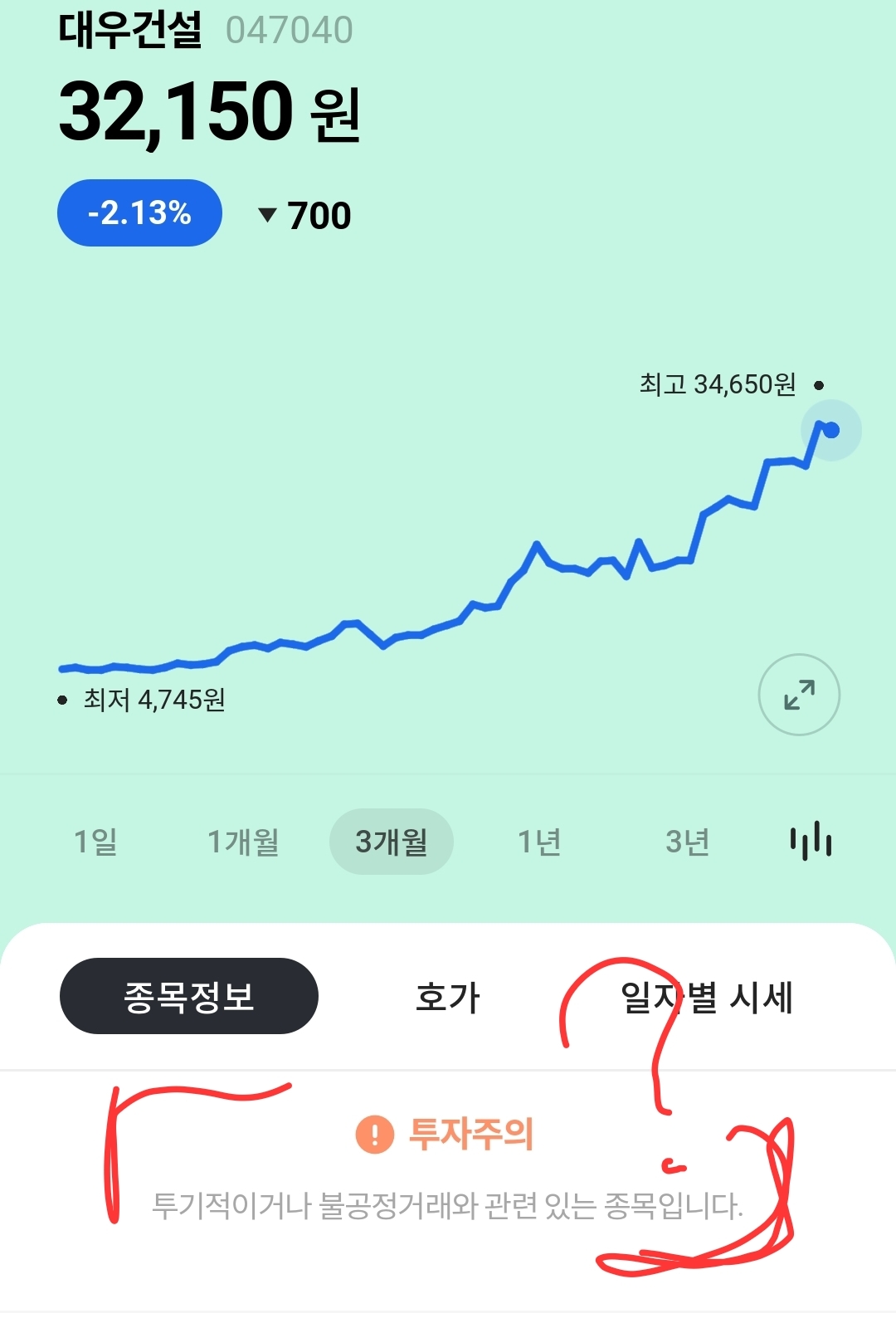Screen dimensions: 896x1323
Task: Go to the 일자별 시세 tab
Action: [707, 997]
